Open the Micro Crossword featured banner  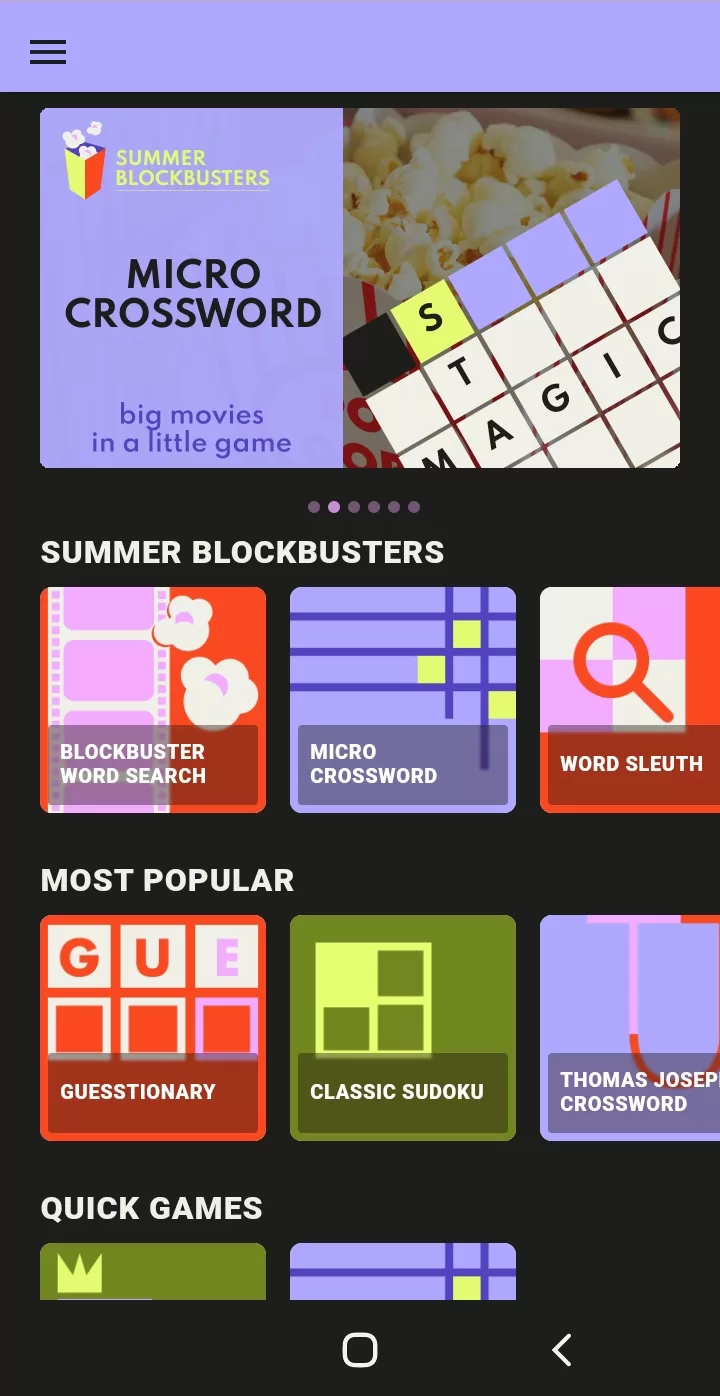click(360, 288)
